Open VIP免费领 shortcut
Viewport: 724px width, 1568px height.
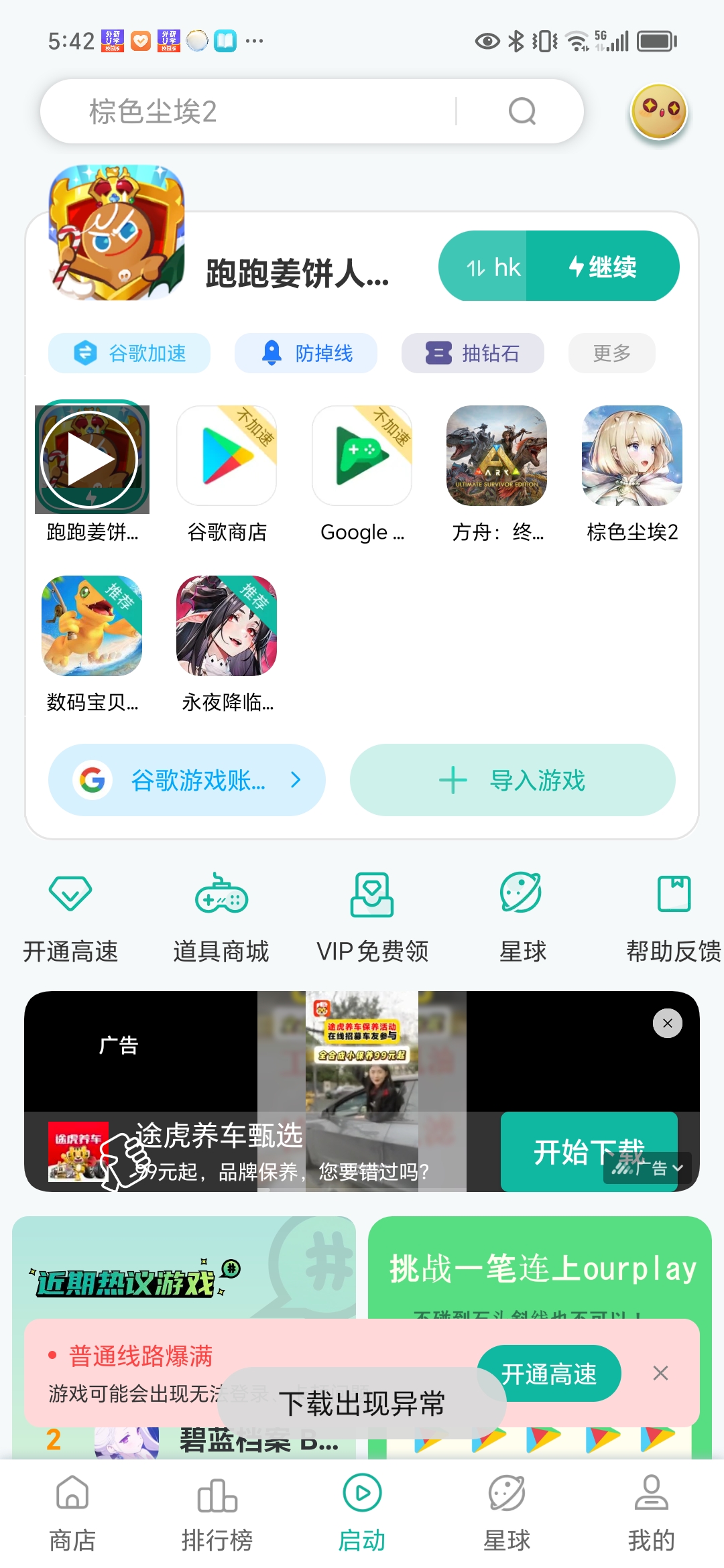tap(372, 915)
